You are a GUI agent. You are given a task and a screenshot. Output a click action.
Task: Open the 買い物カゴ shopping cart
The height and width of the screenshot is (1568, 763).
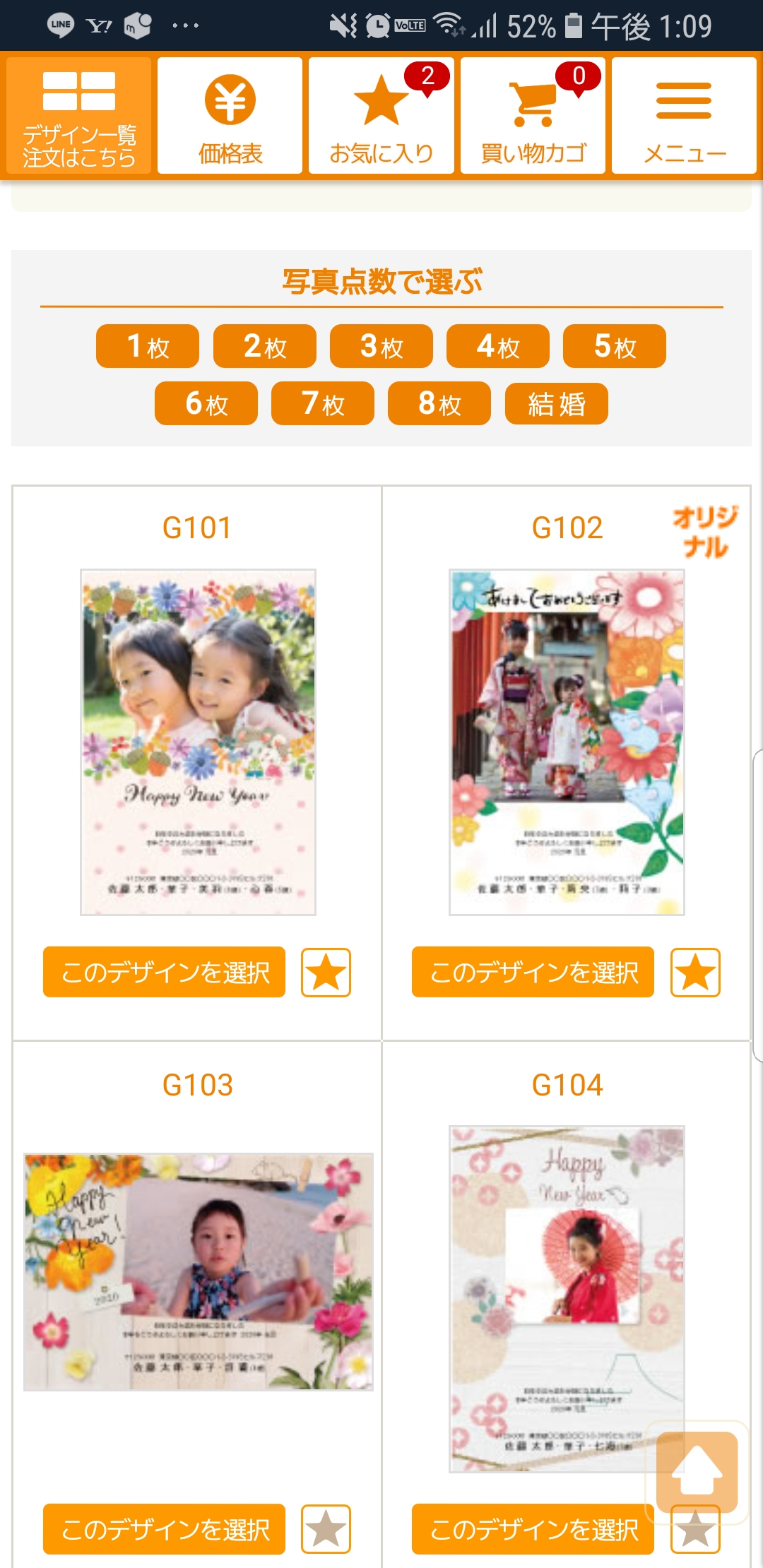(x=533, y=115)
